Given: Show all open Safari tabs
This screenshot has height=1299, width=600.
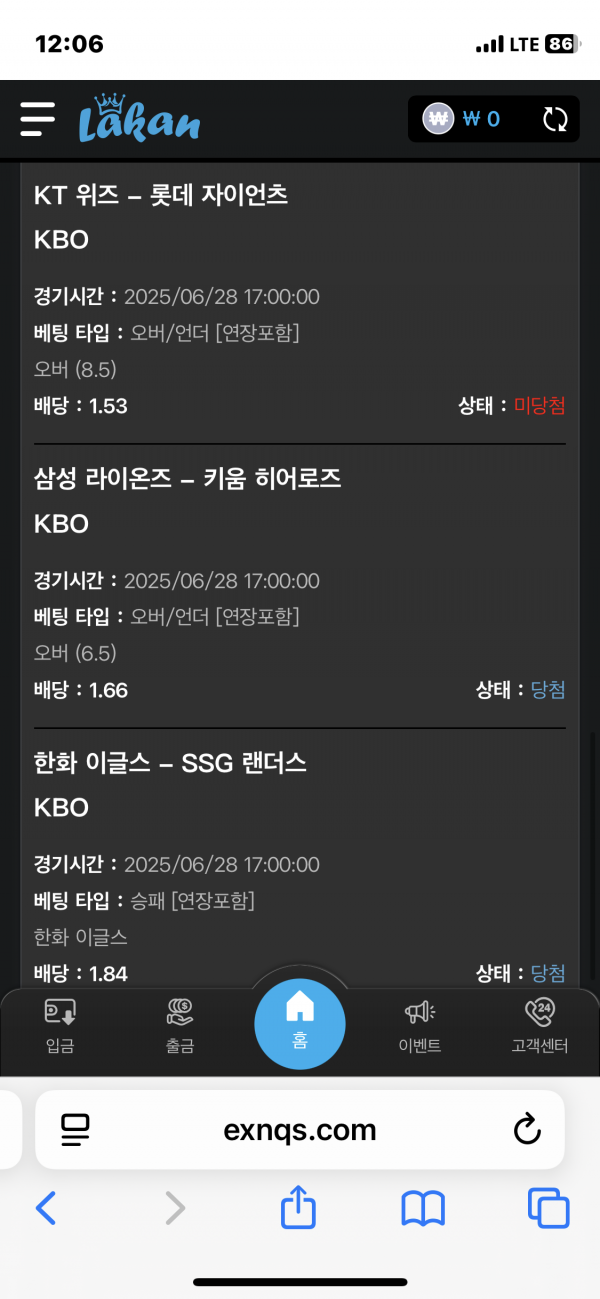Looking at the screenshot, I should pyautogui.click(x=548, y=1209).
